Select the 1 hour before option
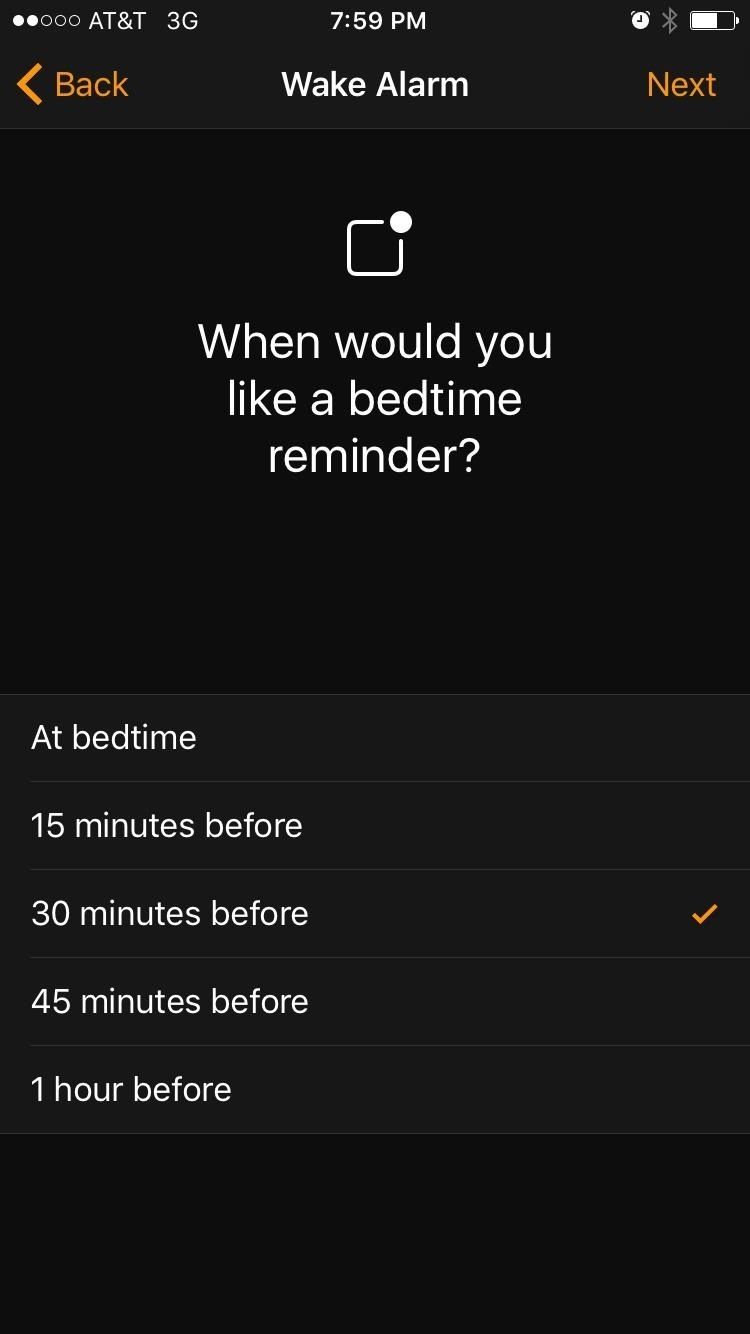Screen dimensions: 750x1334 pyautogui.click(x=375, y=1089)
